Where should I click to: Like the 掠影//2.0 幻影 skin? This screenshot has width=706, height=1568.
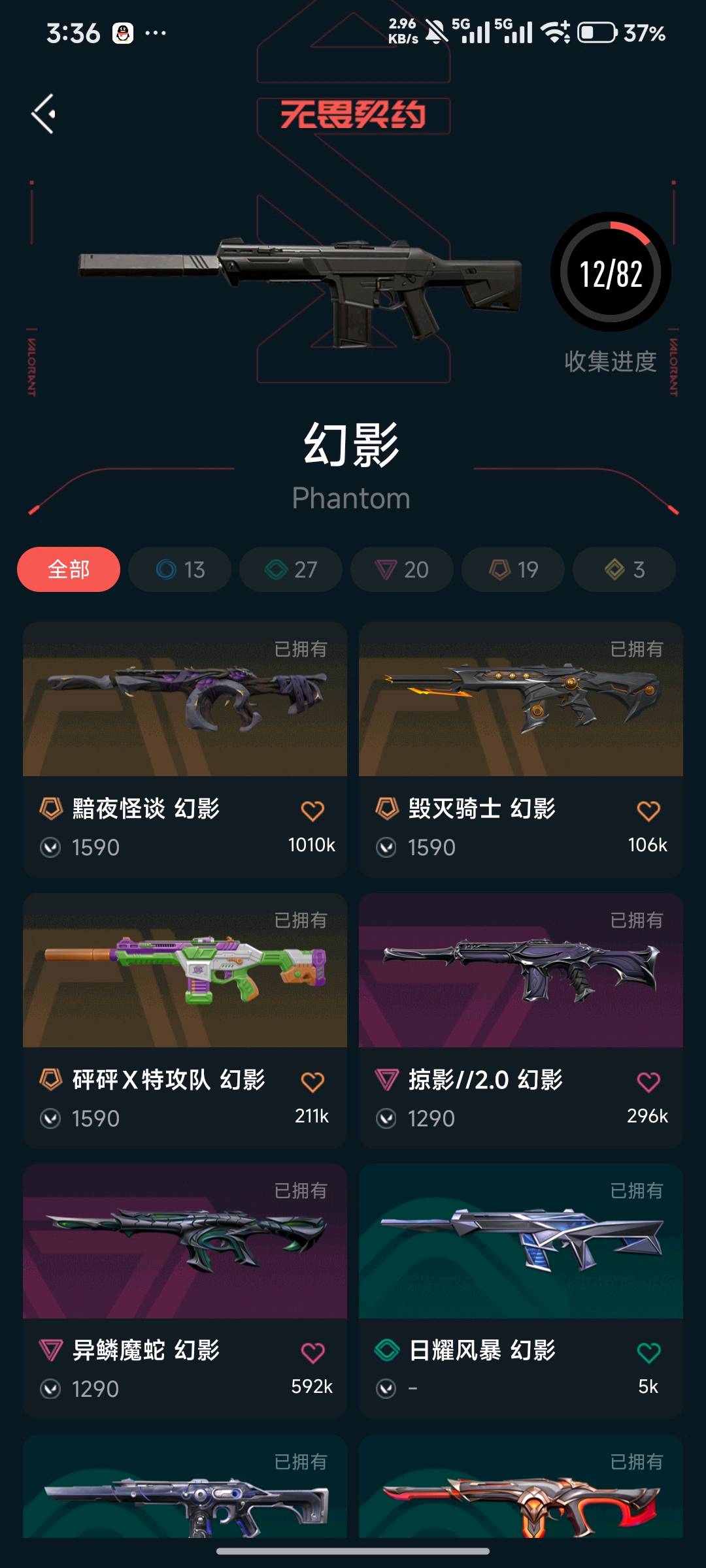(x=648, y=1082)
